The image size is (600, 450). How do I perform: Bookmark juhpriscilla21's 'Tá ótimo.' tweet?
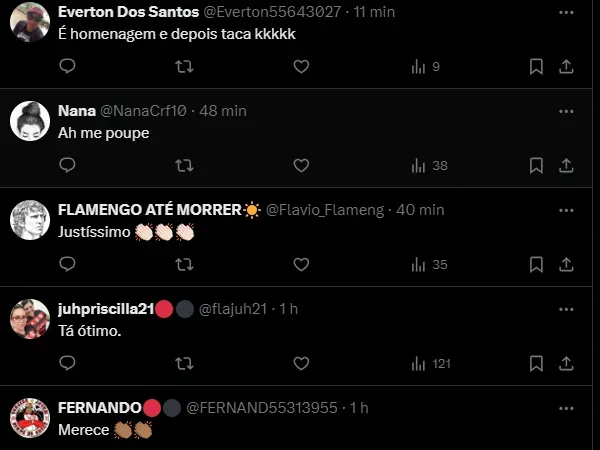(x=536, y=363)
